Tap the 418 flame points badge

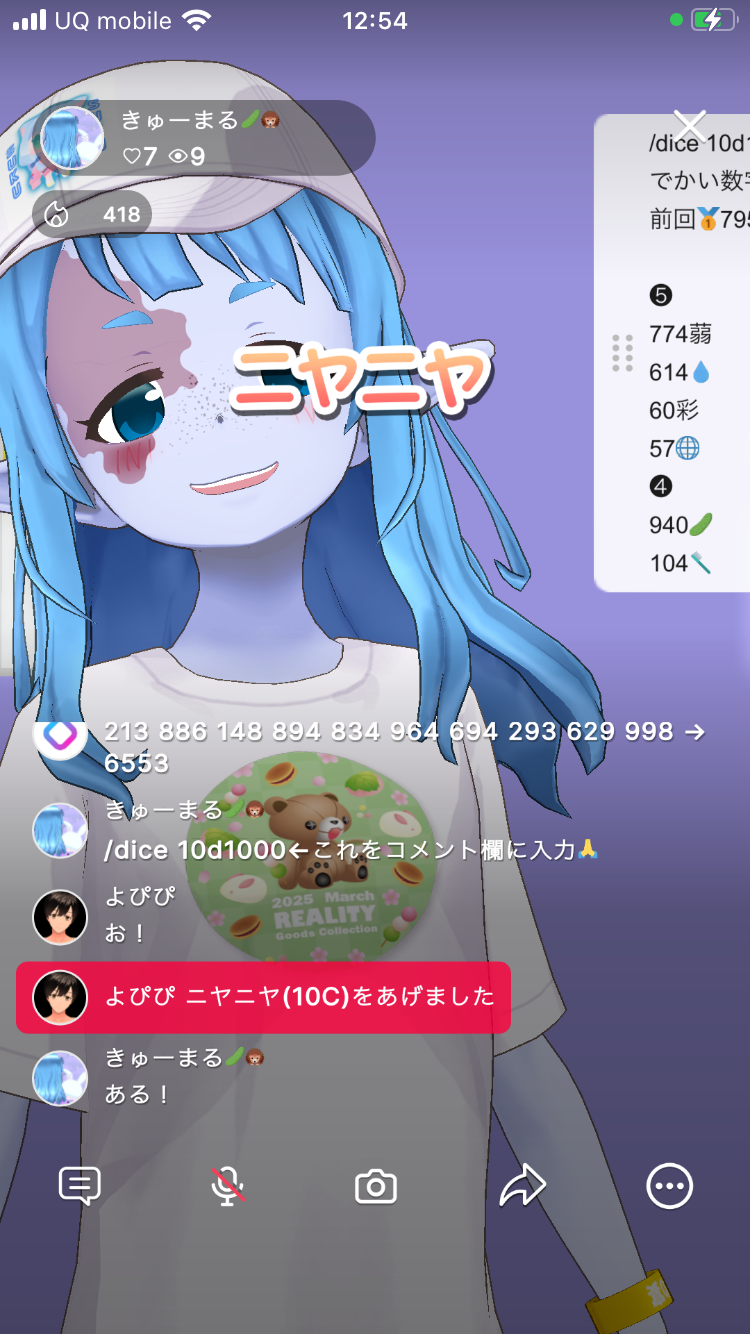tap(93, 215)
